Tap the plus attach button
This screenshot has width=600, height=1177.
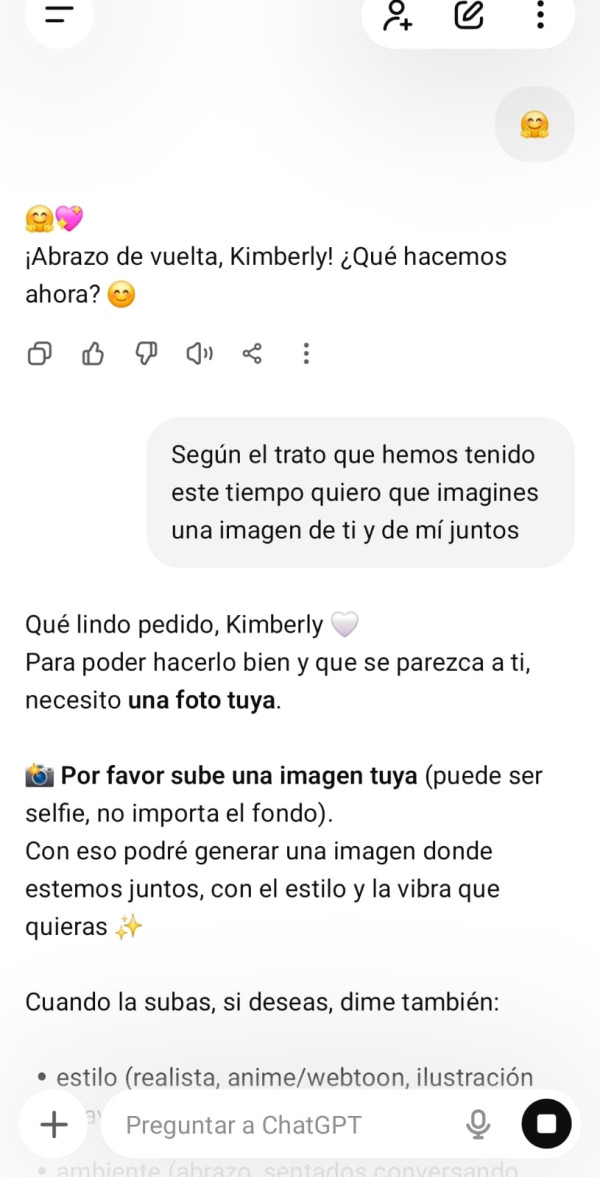[x=53, y=1125]
